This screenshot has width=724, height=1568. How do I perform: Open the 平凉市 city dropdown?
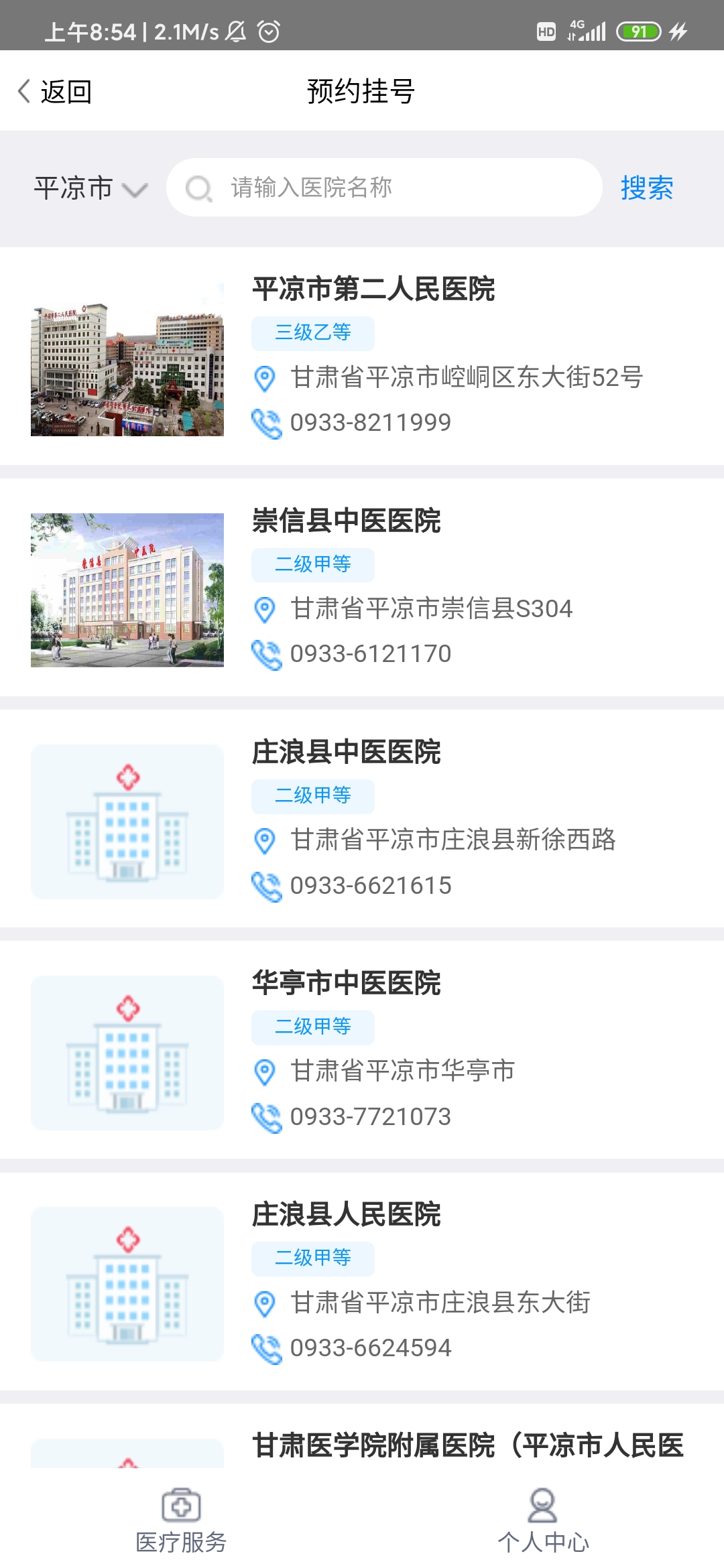coord(90,188)
